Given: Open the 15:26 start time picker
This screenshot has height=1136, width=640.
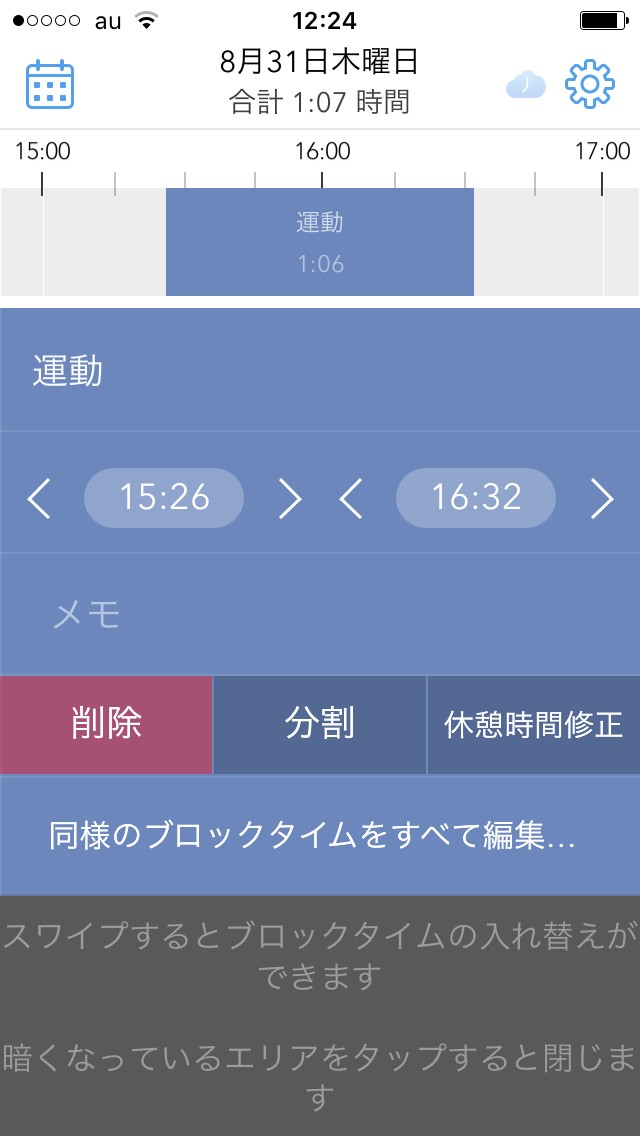Looking at the screenshot, I should [x=164, y=497].
